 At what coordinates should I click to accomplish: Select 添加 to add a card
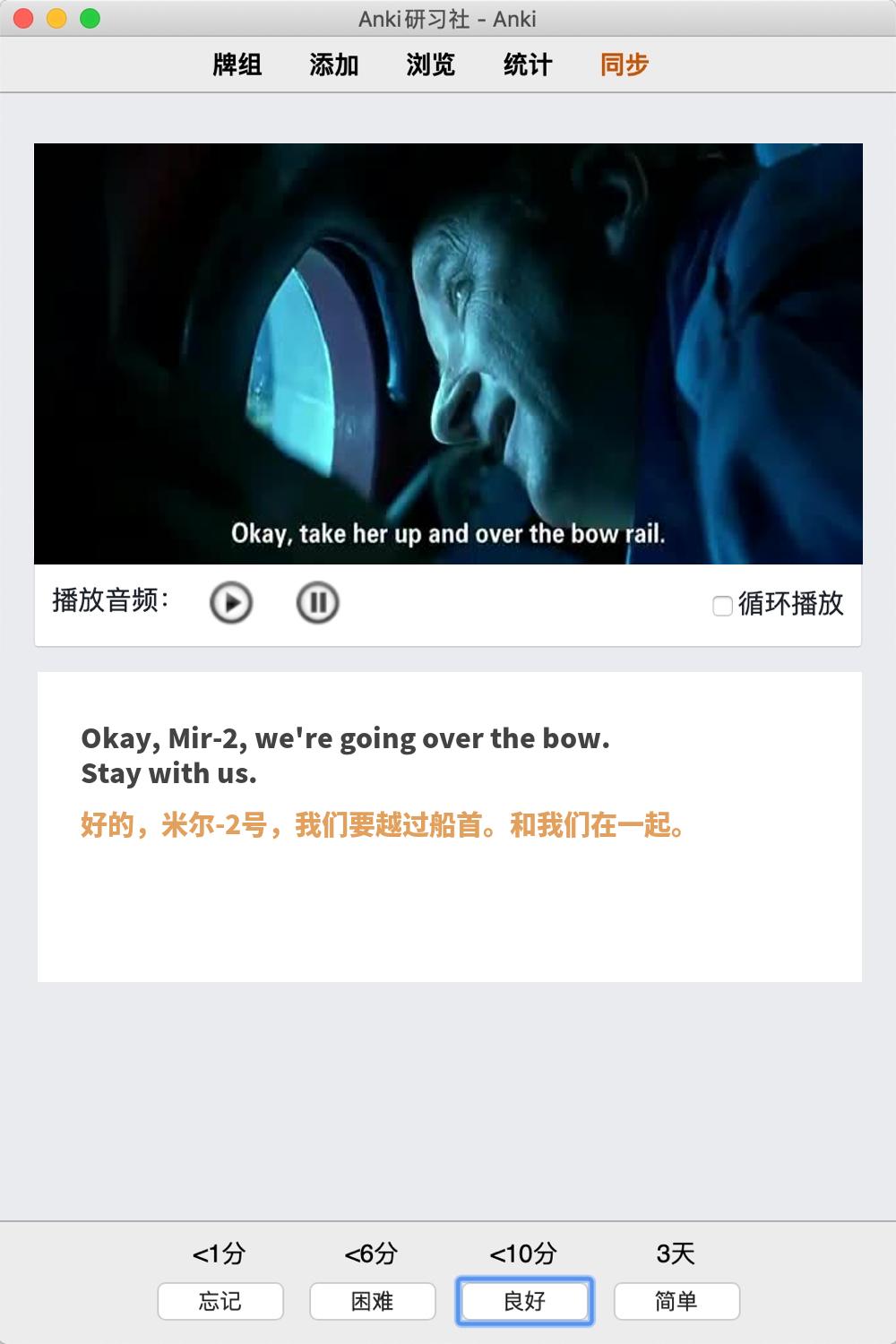pyautogui.click(x=334, y=65)
